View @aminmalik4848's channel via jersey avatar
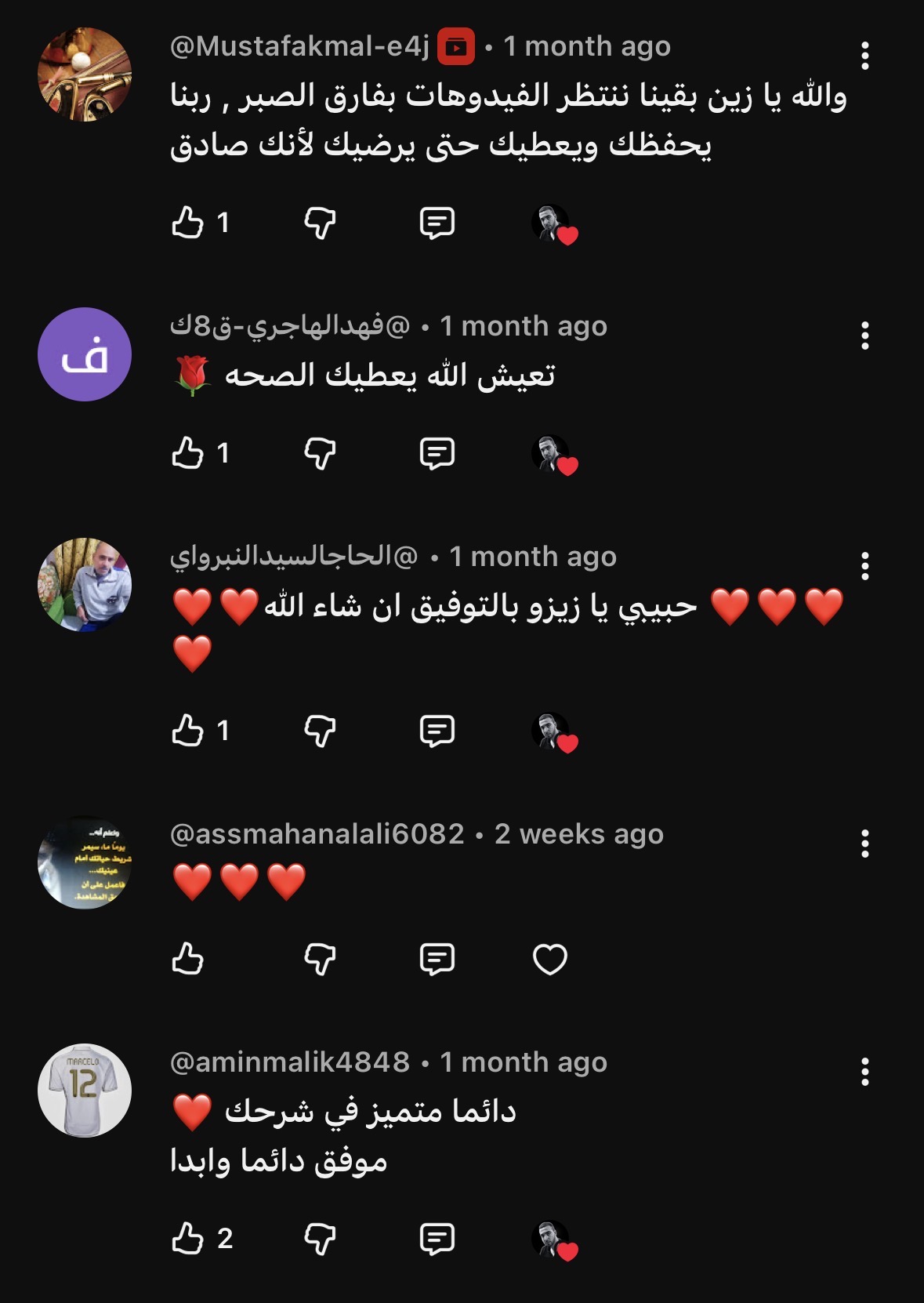Viewport: 924px width, 1303px height. (x=85, y=1090)
